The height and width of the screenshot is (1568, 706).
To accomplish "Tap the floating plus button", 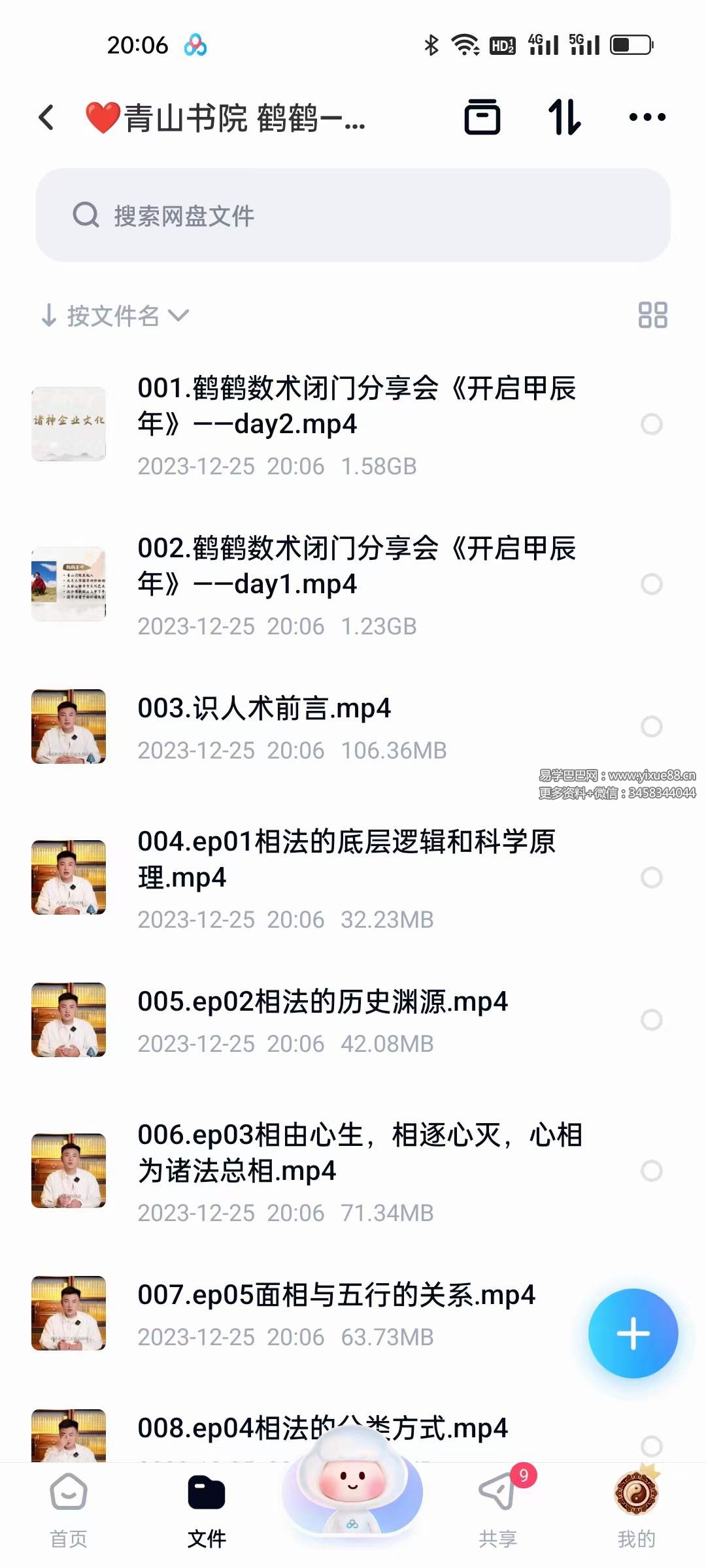I will click(632, 1333).
